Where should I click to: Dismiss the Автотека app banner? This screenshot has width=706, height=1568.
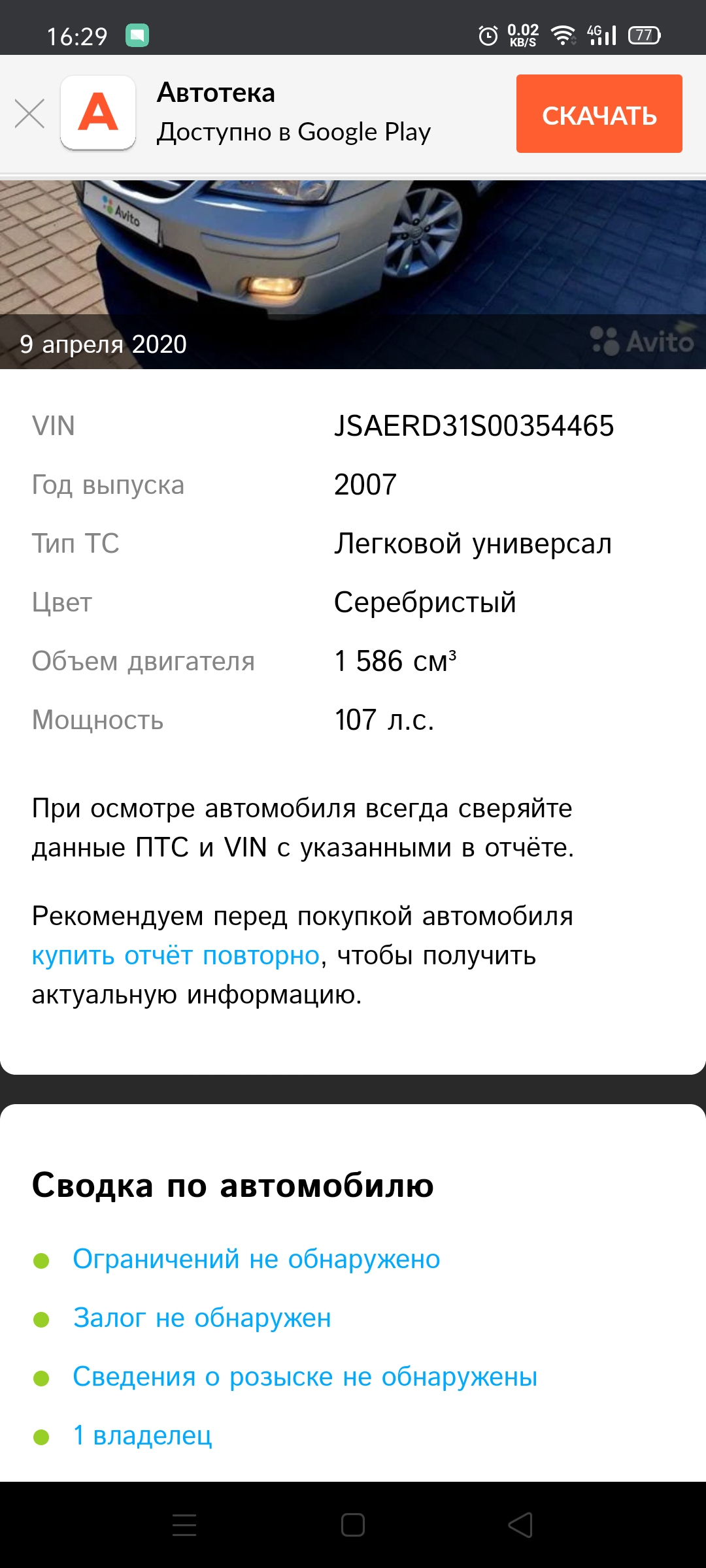[29, 114]
